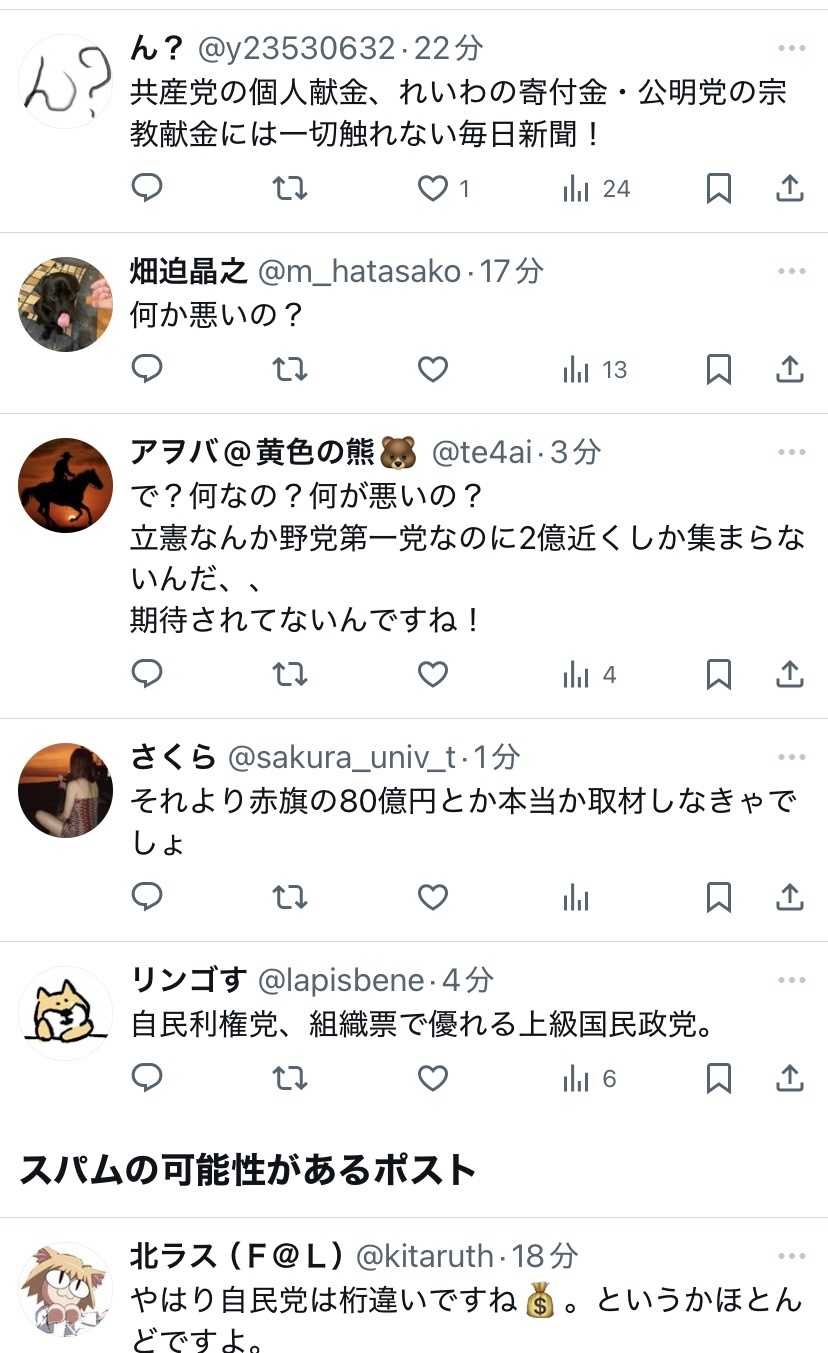Like the post by ん？ @y23530632

click(x=432, y=189)
